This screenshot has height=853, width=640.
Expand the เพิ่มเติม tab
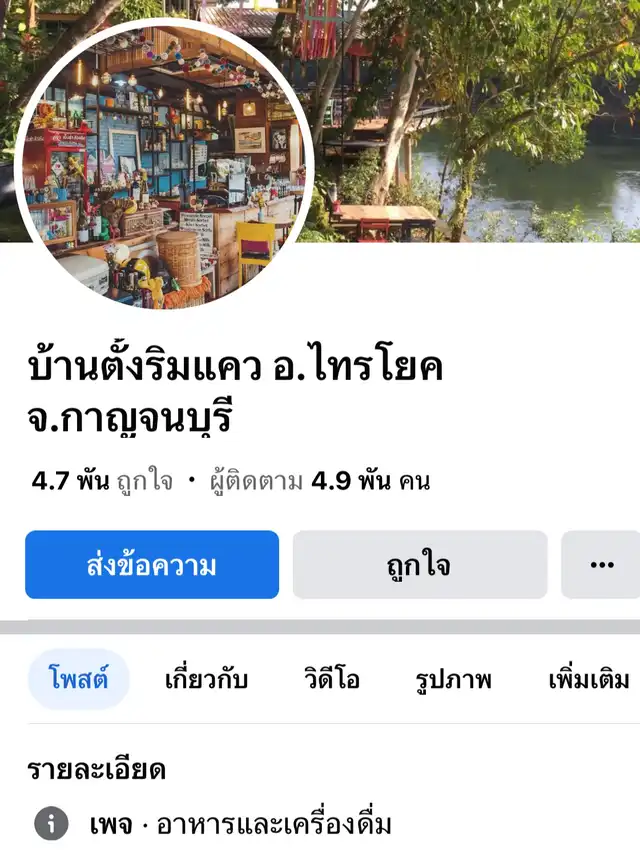coord(589,680)
